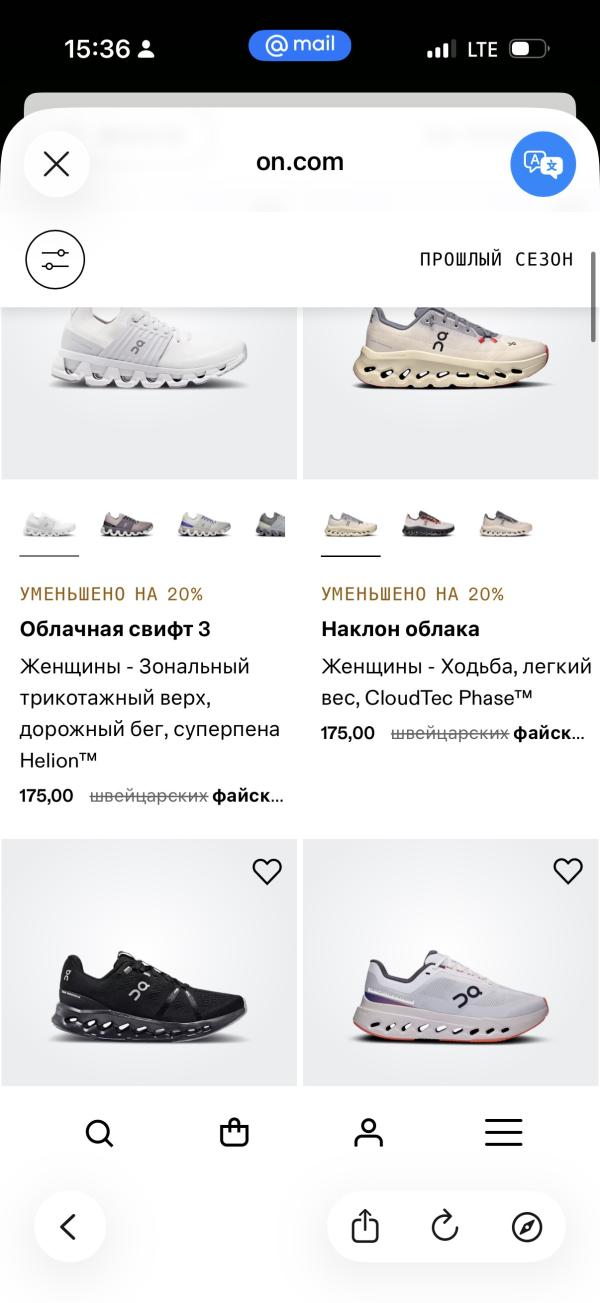Reload the current page
The height and width of the screenshot is (1303, 600).
point(445,1226)
